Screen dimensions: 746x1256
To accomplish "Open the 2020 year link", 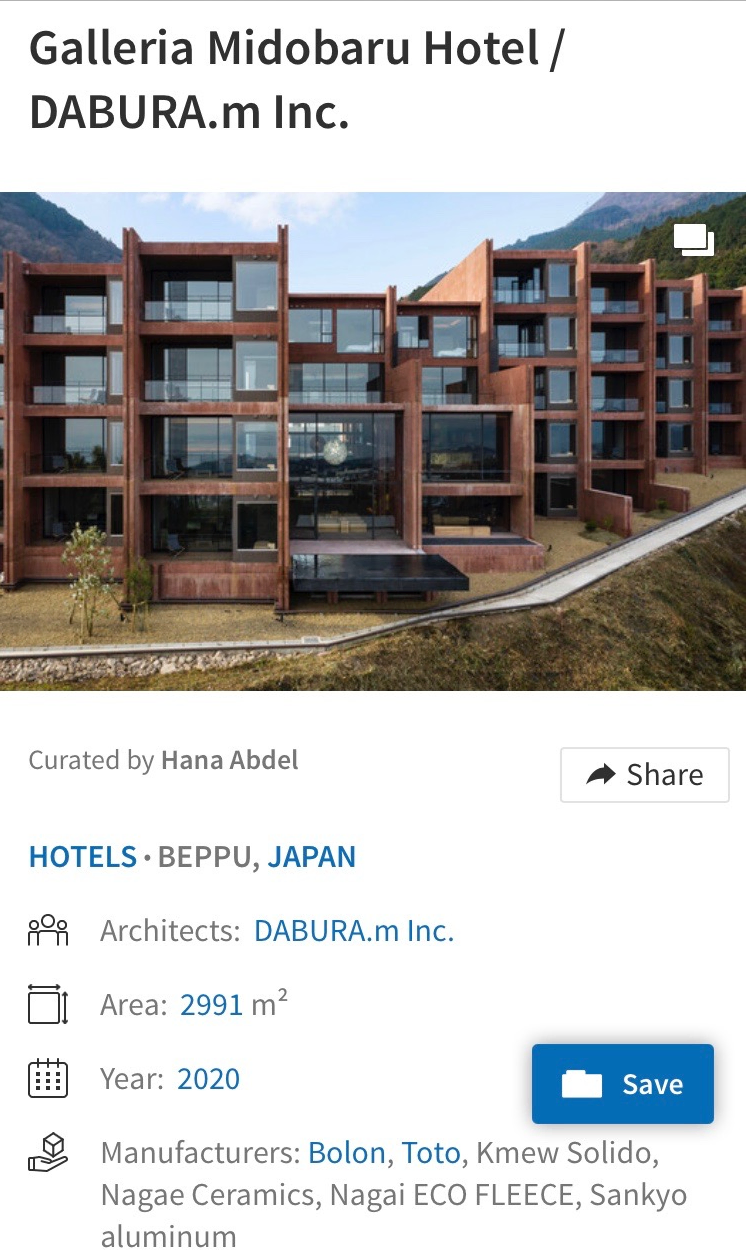I will coord(208,1079).
